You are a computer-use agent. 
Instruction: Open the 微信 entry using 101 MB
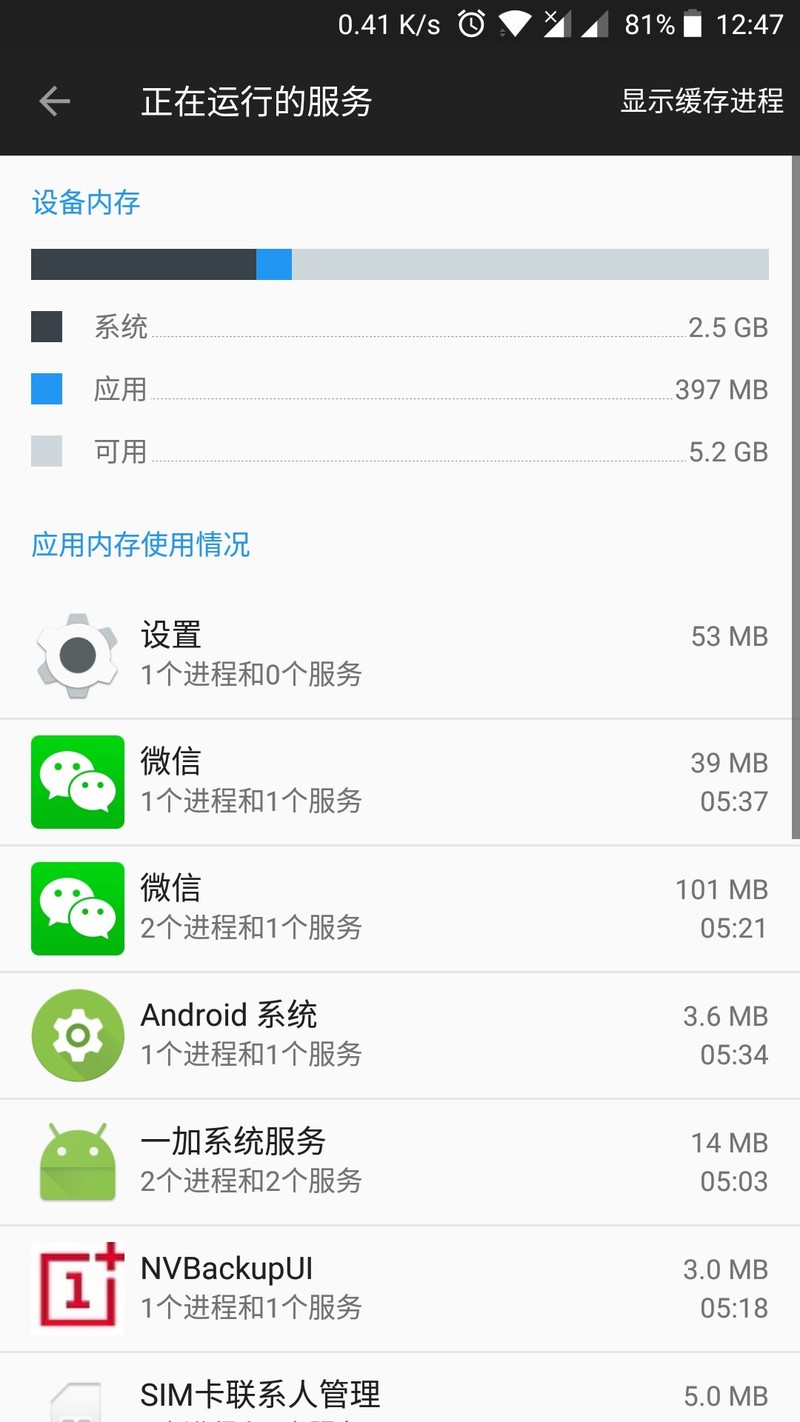tap(400, 908)
